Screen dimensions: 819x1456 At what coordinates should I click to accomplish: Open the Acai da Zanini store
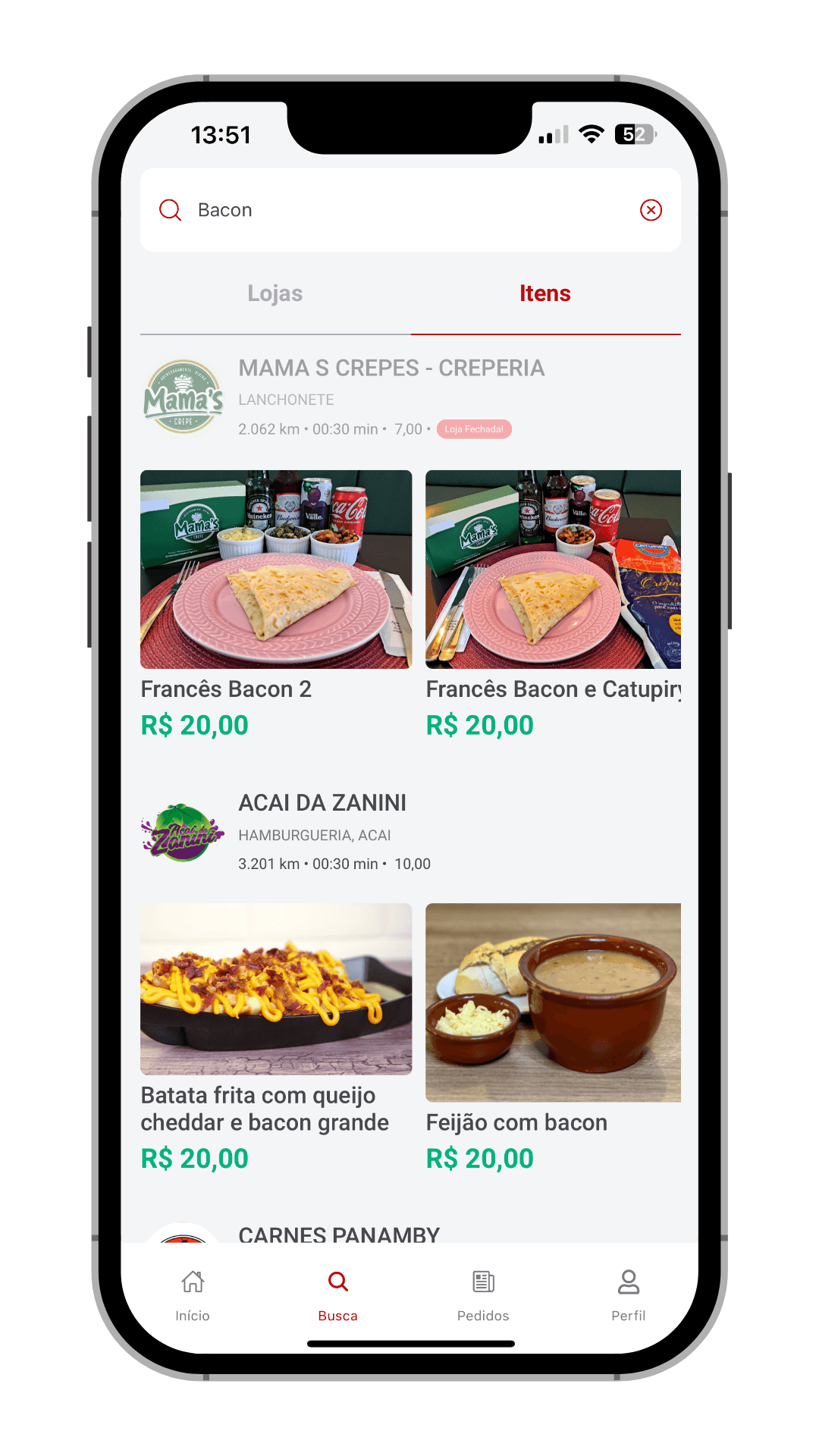(322, 803)
